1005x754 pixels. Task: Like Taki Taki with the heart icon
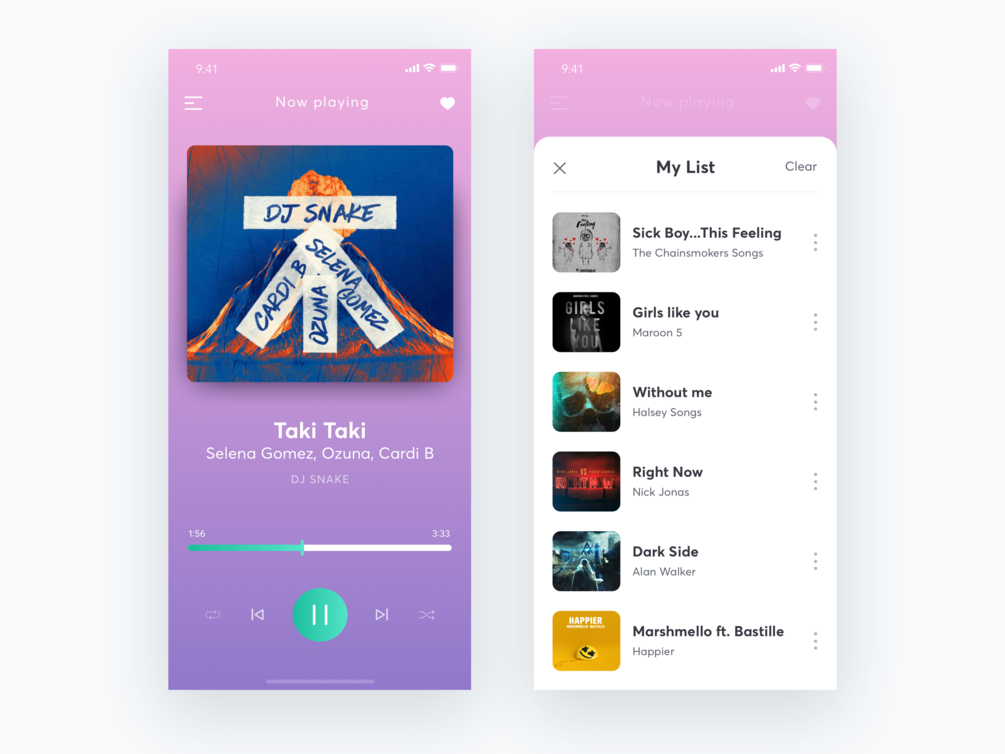[447, 103]
